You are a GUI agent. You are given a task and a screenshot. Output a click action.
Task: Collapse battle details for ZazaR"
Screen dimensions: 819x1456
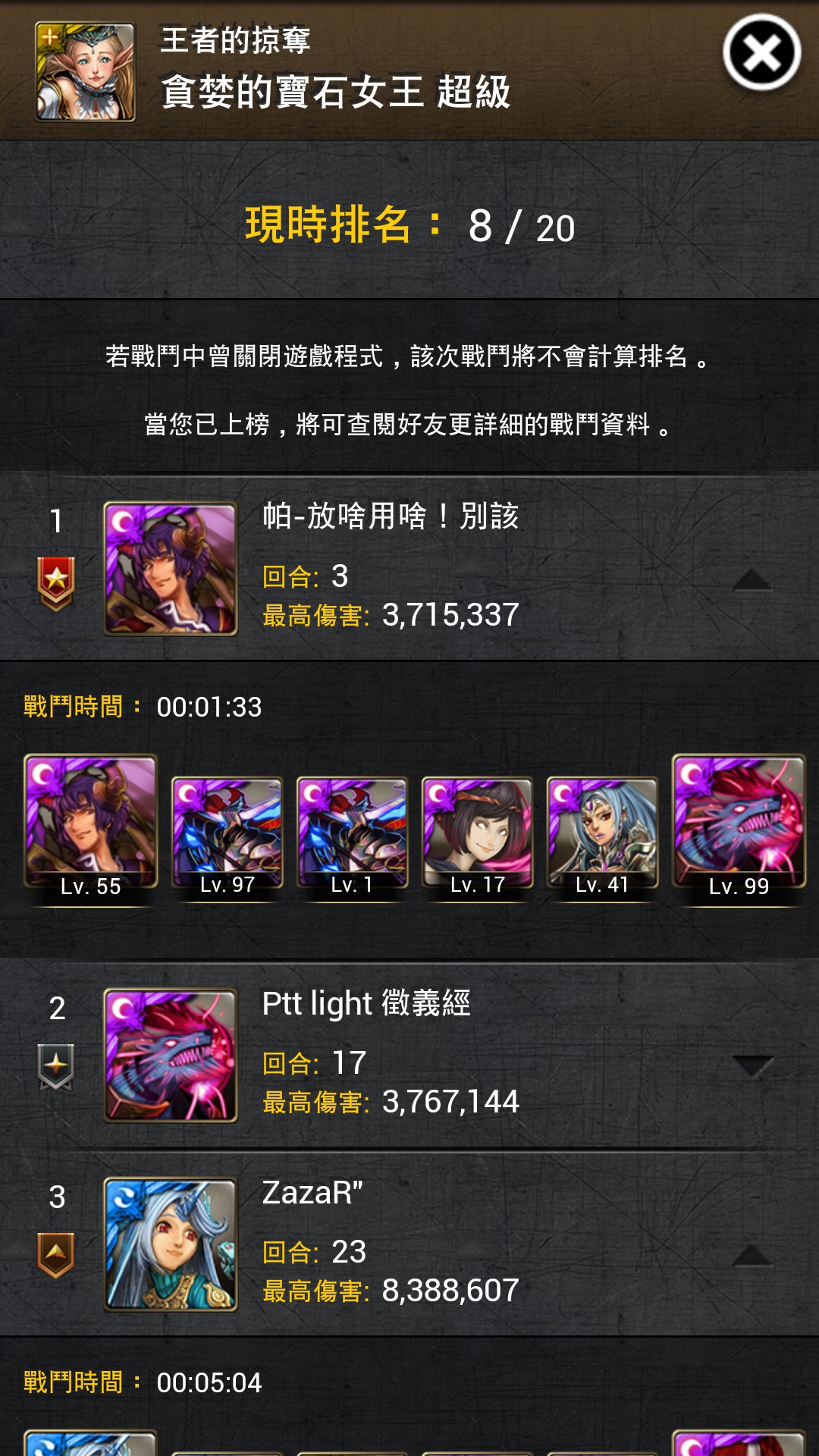pos(752,1255)
